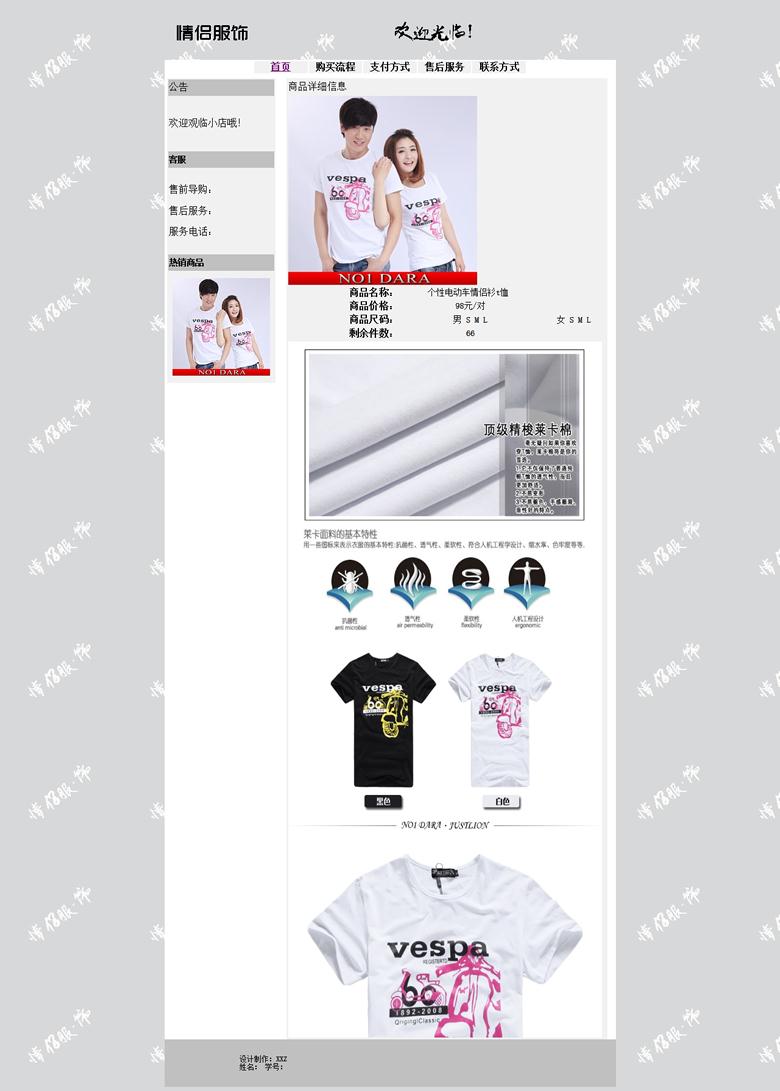Viewport: 780px width, 1091px height.
Task: Select the 售后服务 navigation item
Action: tap(444, 67)
